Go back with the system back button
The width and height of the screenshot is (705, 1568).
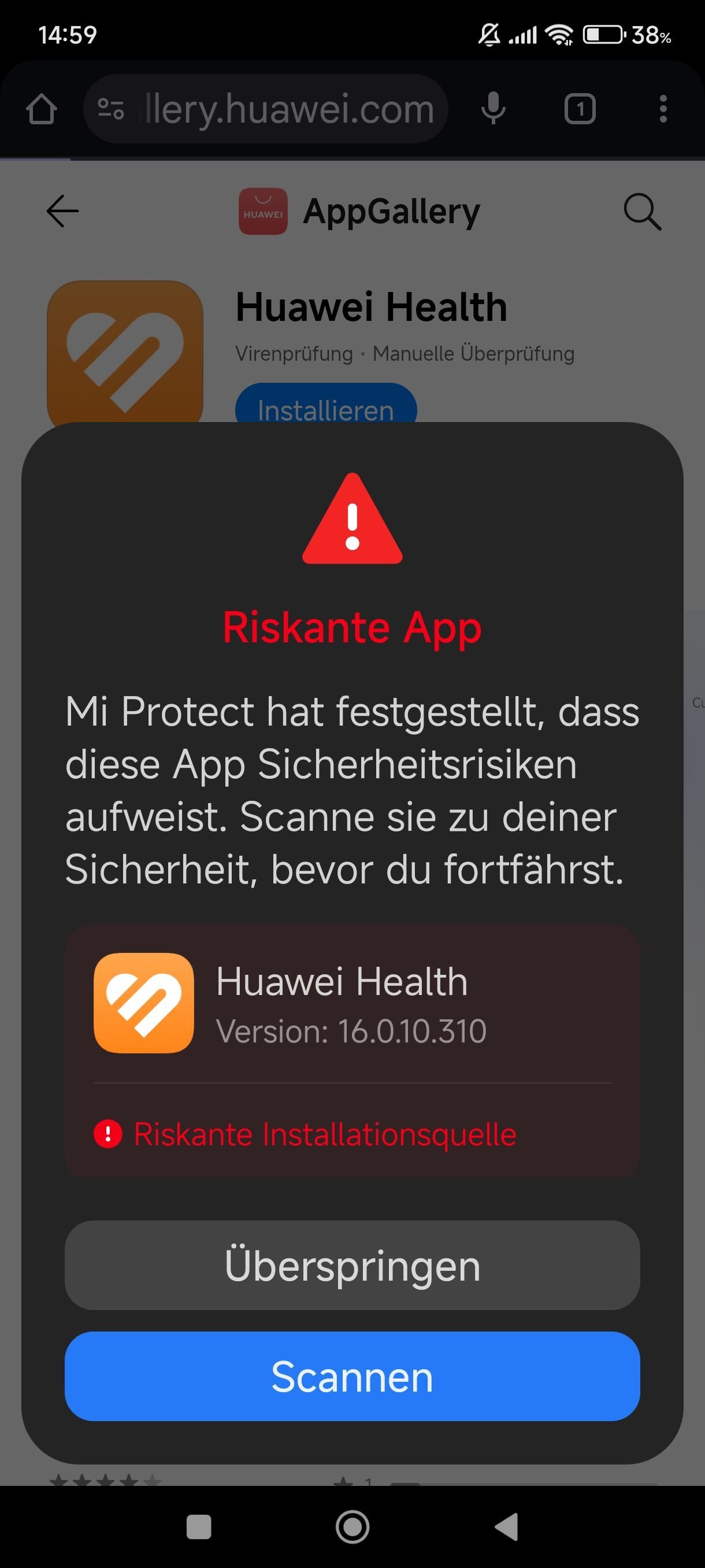507,1526
